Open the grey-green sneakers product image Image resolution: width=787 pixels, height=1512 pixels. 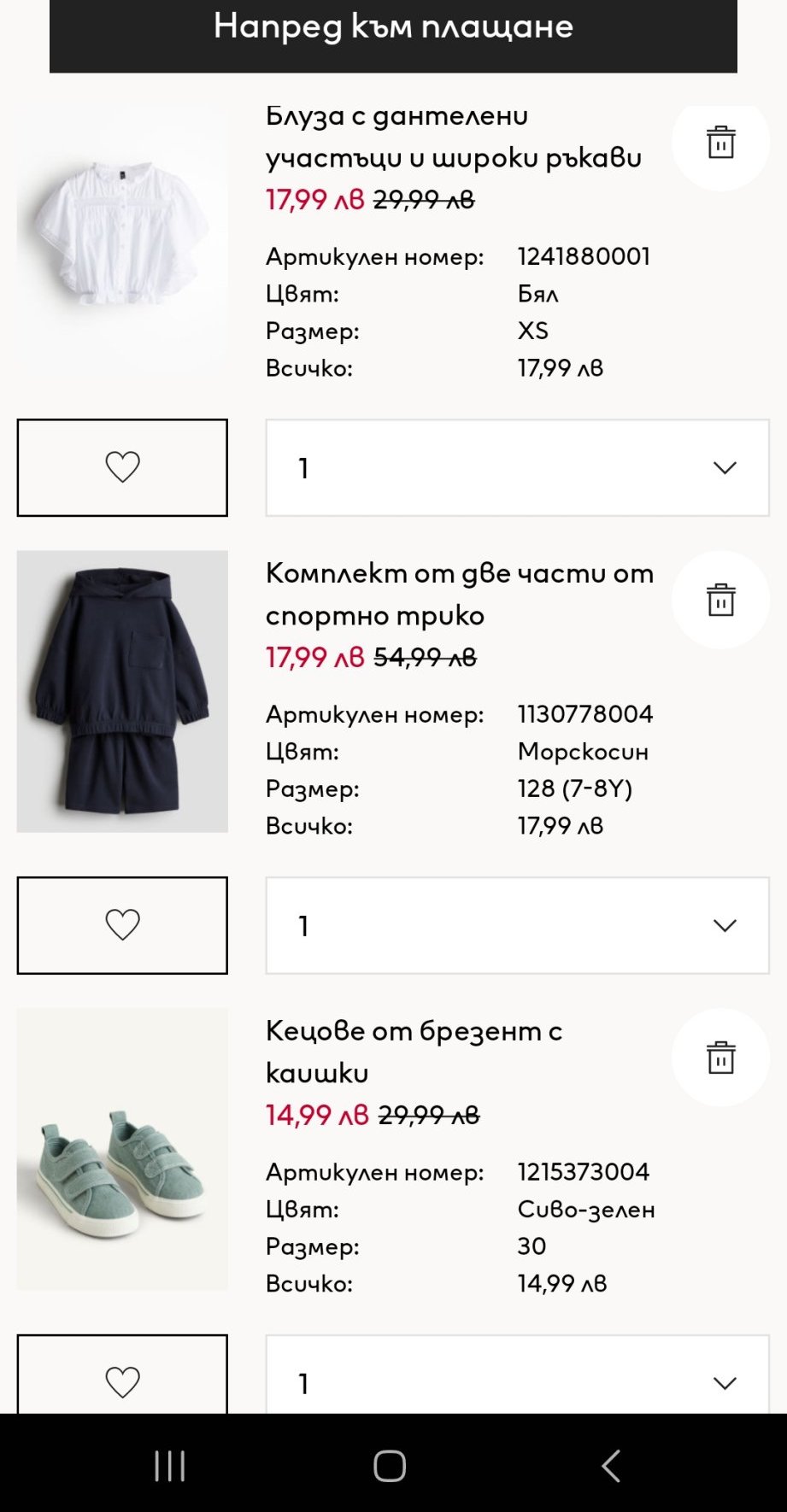(x=122, y=1149)
